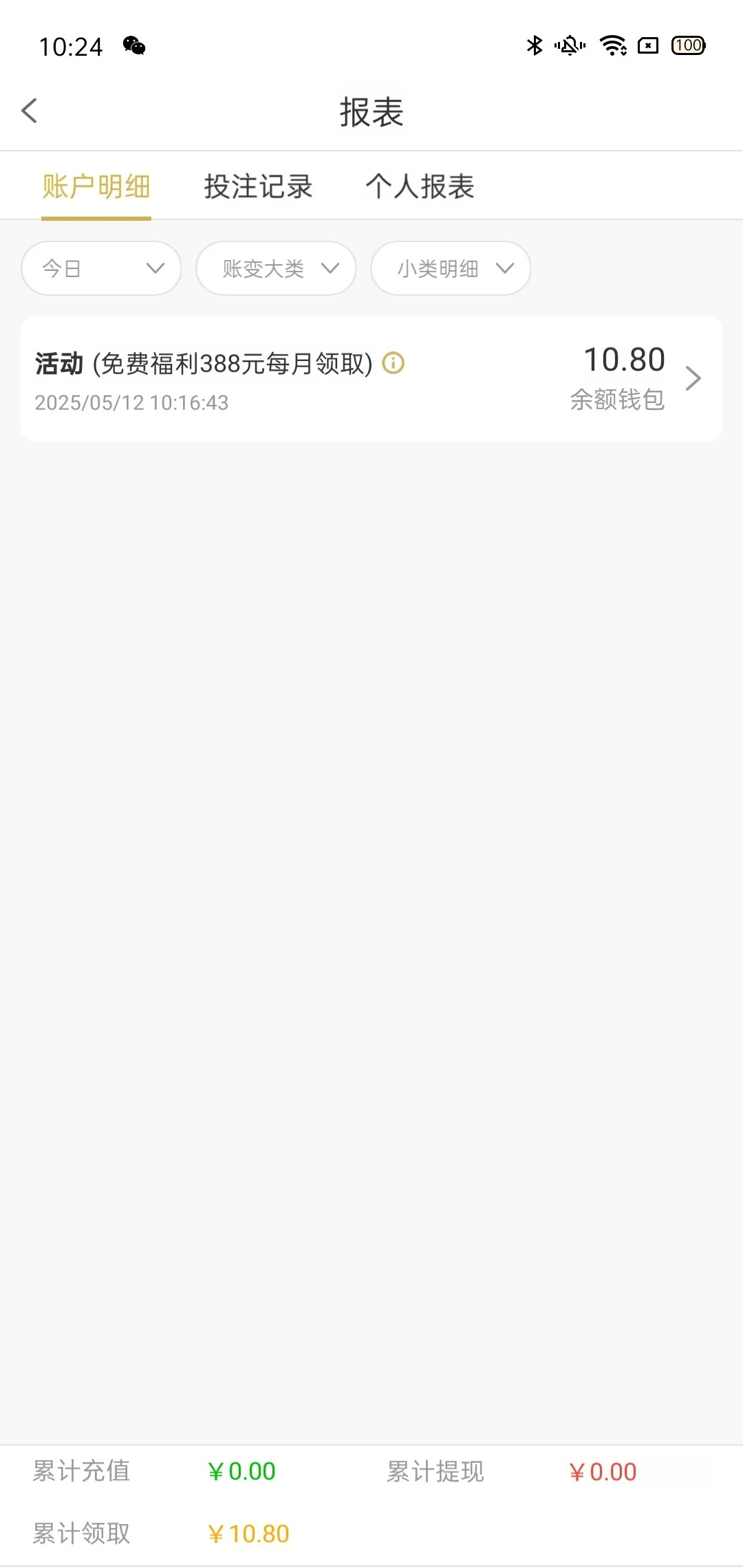Viewport: 743px width, 1568px height.
Task: Select the 账户明细 tab
Action: click(96, 186)
